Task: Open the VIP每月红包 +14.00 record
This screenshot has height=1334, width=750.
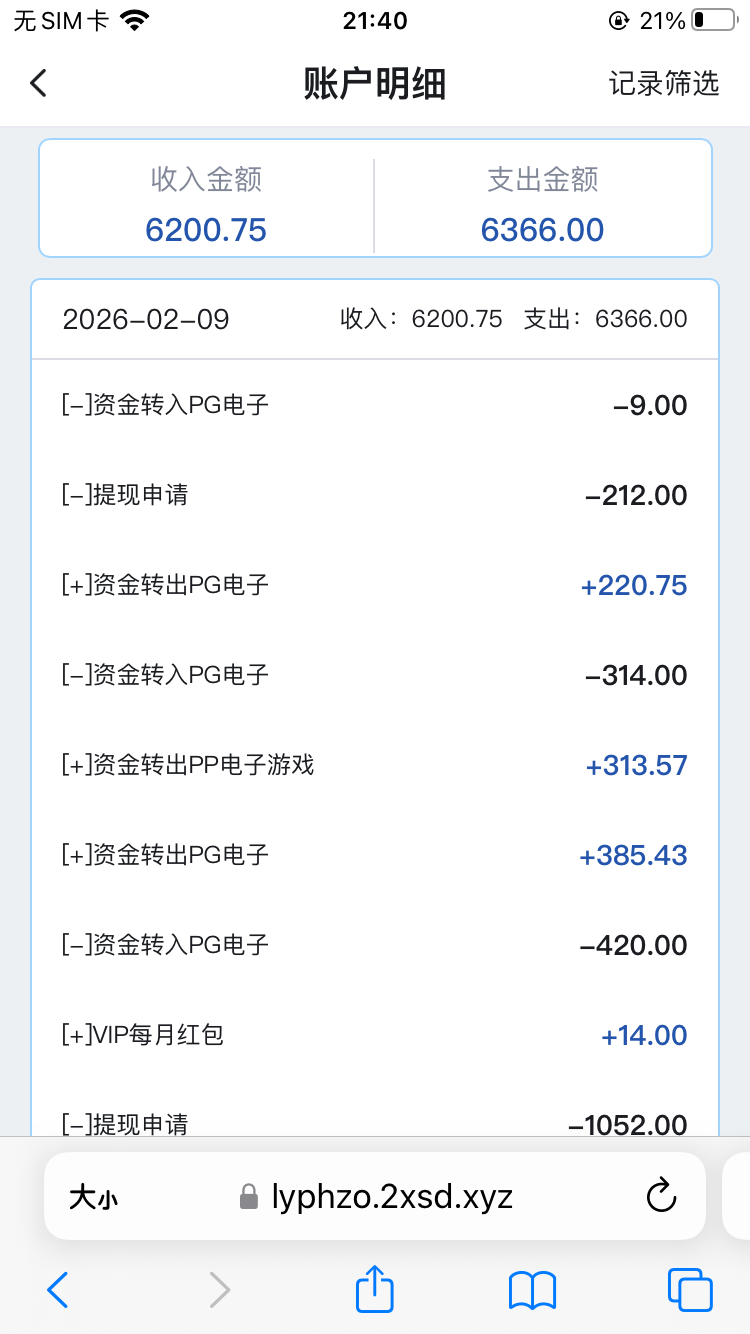Action: [375, 1034]
